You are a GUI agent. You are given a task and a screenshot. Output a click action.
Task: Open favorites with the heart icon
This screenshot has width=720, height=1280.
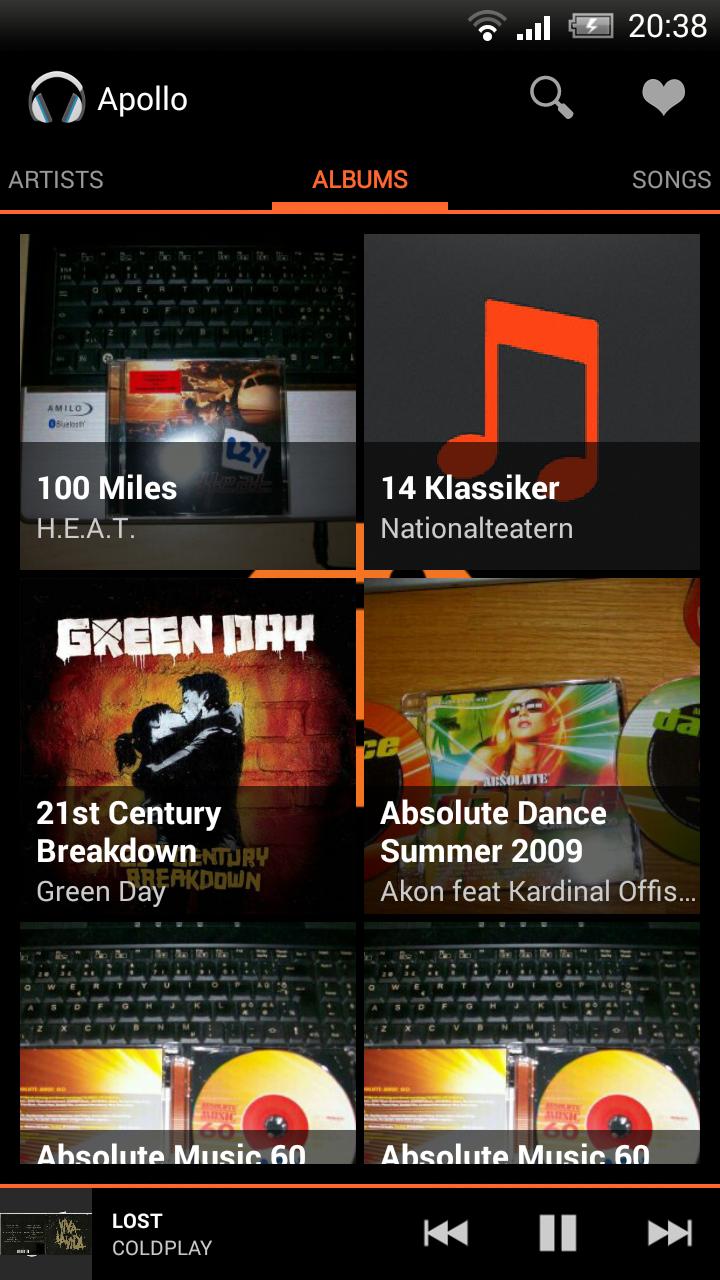(x=663, y=99)
